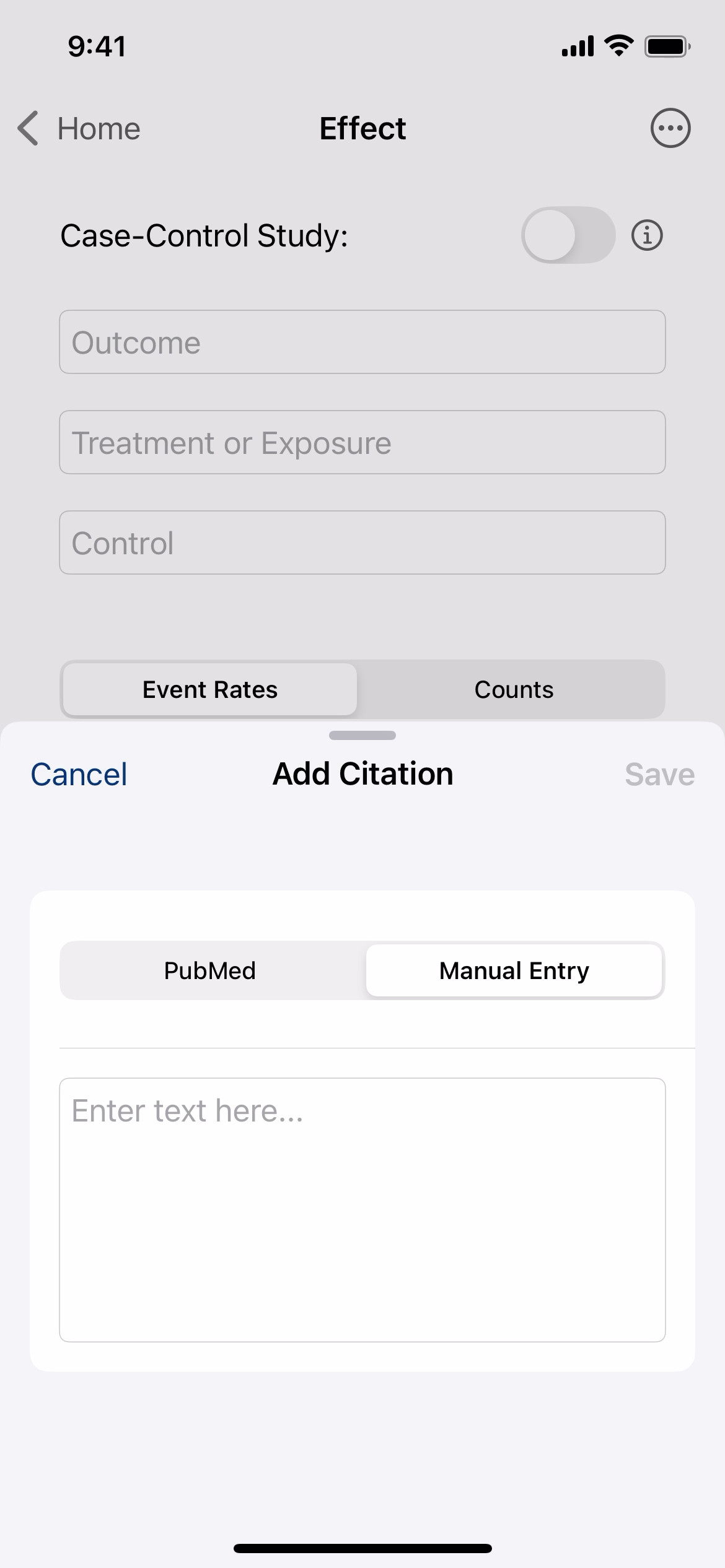This screenshot has height=1568, width=725.
Task: Tap the Control text field
Action: coord(362,542)
